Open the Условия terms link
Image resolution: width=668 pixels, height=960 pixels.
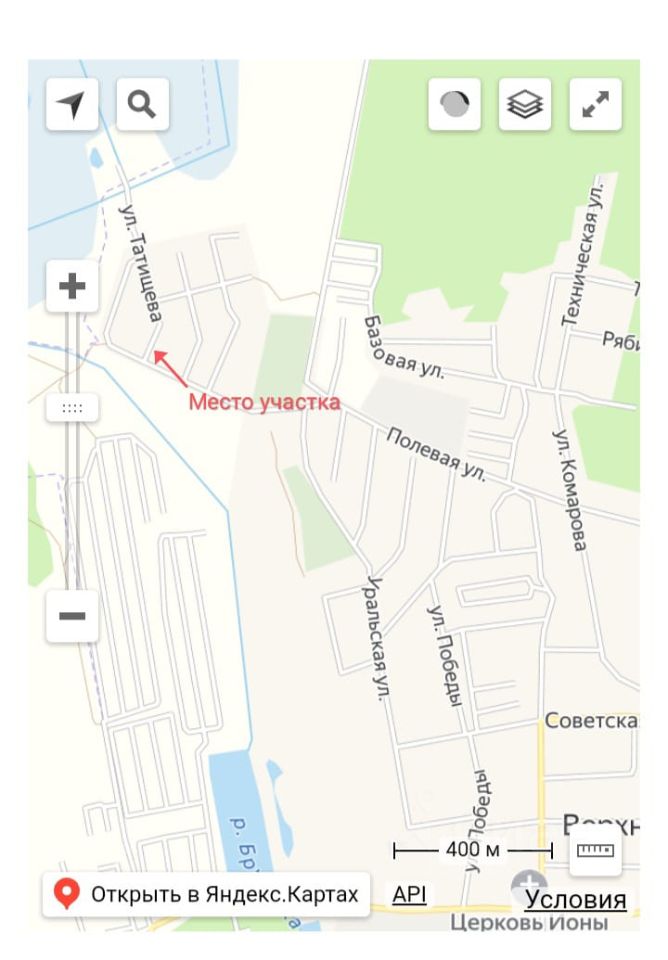577,899
